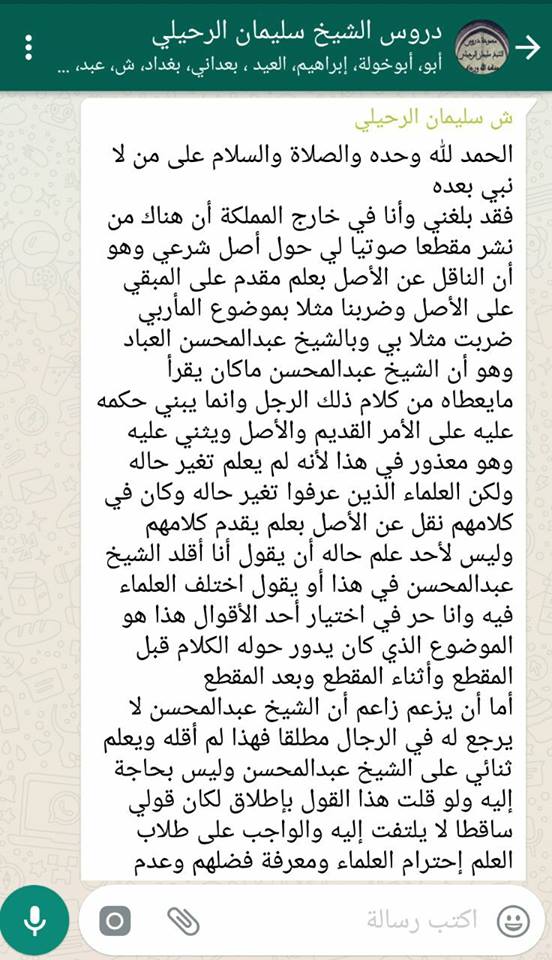Open the emoji picker

coord(513,920)
